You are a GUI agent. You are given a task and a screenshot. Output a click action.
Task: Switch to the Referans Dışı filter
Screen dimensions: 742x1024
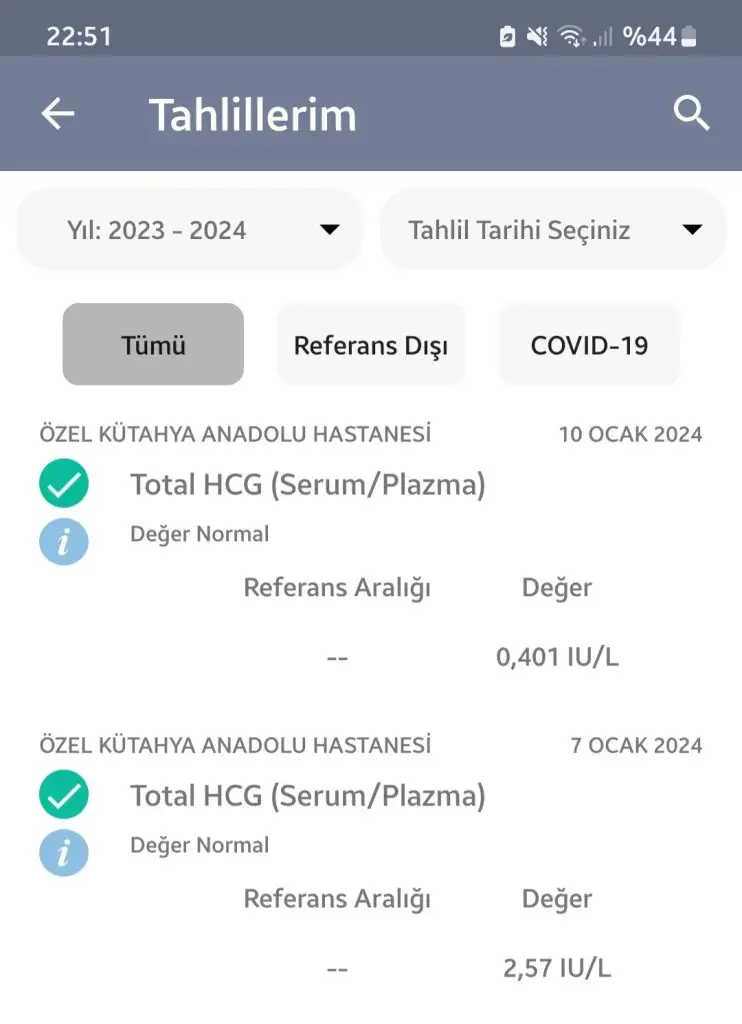pos(371,345)
